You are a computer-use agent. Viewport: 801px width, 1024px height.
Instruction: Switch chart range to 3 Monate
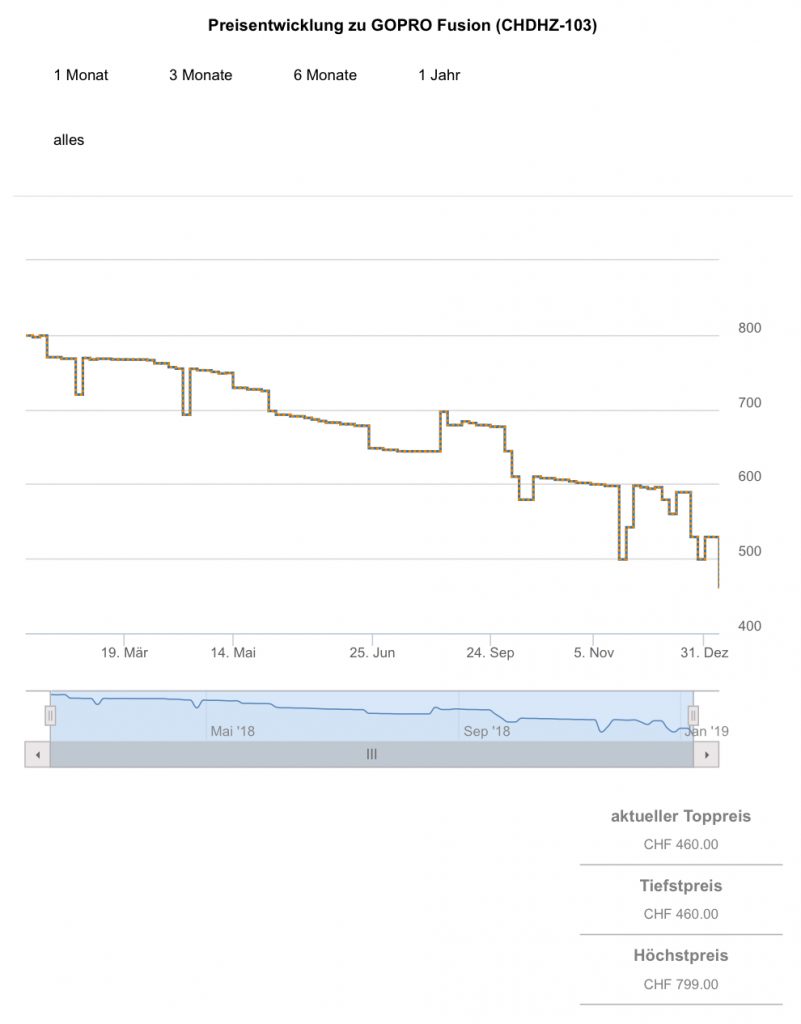(x=200, y=75)
